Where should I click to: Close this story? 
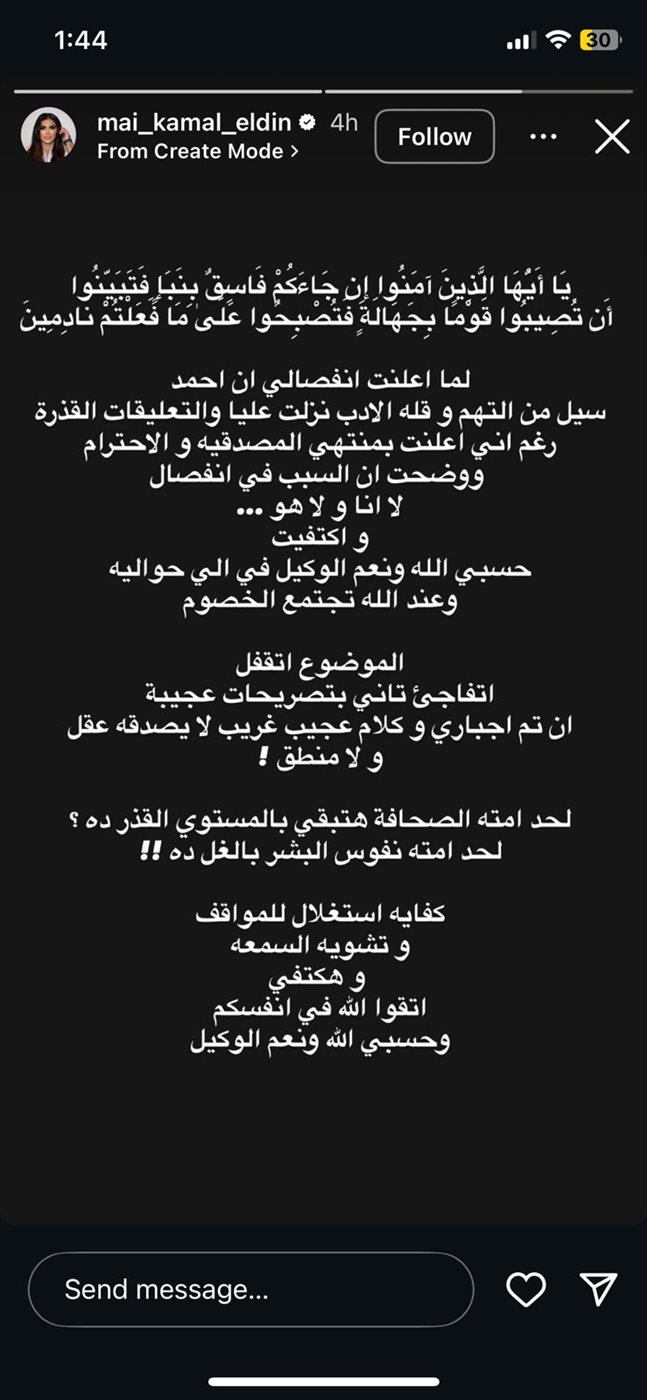click(611, 137)
